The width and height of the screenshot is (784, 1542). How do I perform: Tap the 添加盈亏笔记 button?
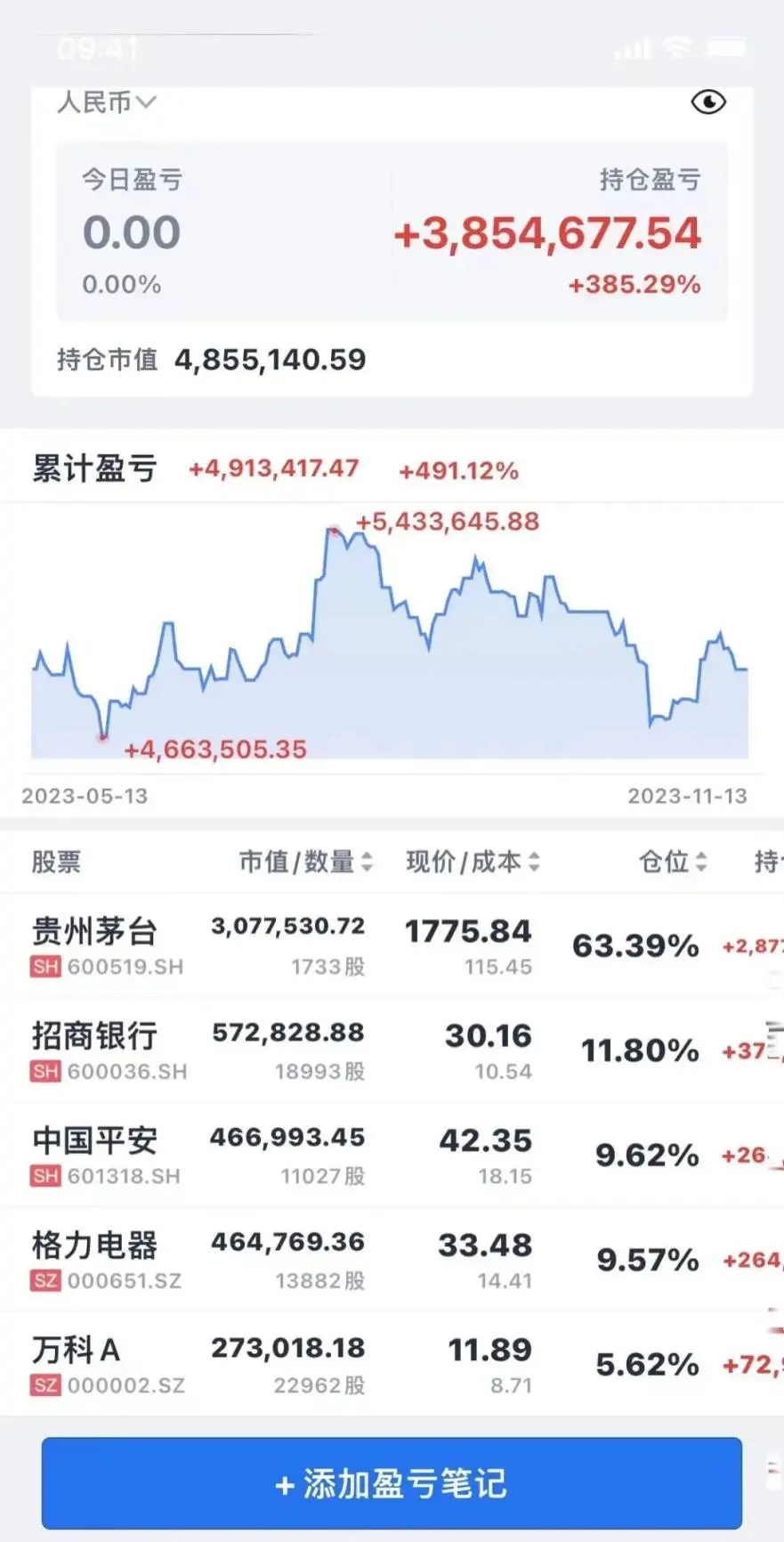click(x=392, y=1483)
